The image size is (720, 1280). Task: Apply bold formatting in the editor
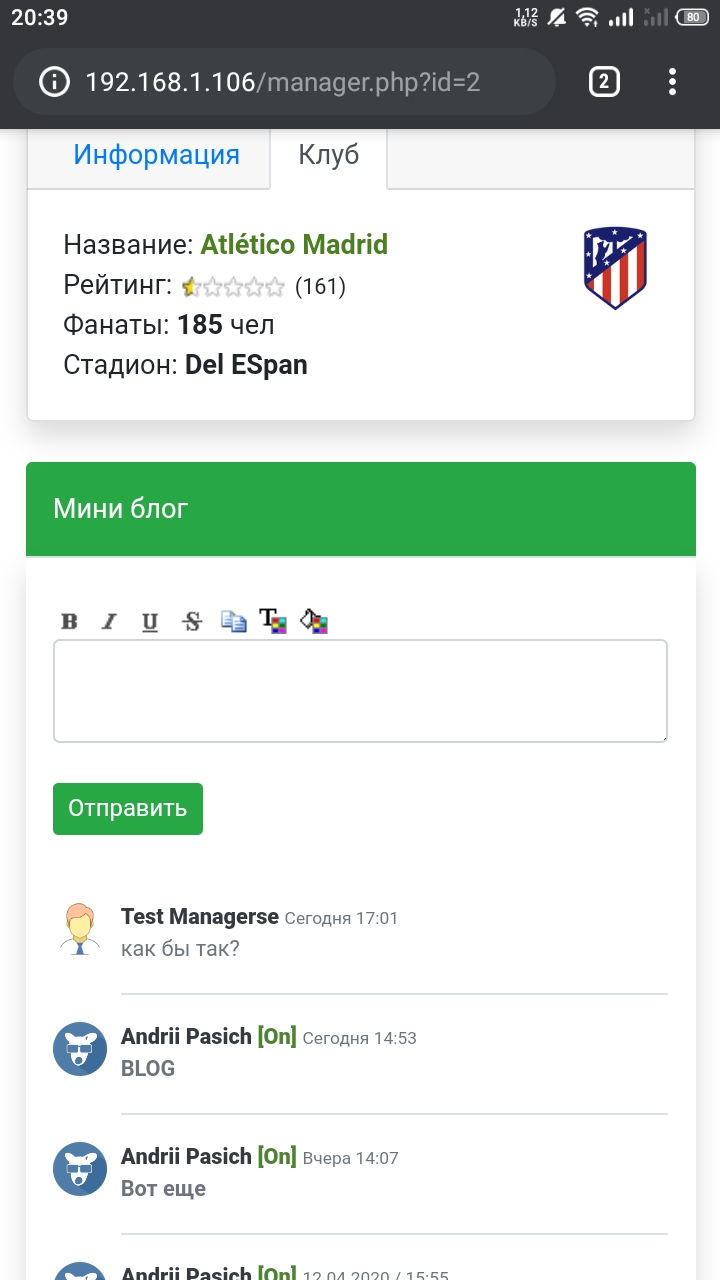(69, 622)
